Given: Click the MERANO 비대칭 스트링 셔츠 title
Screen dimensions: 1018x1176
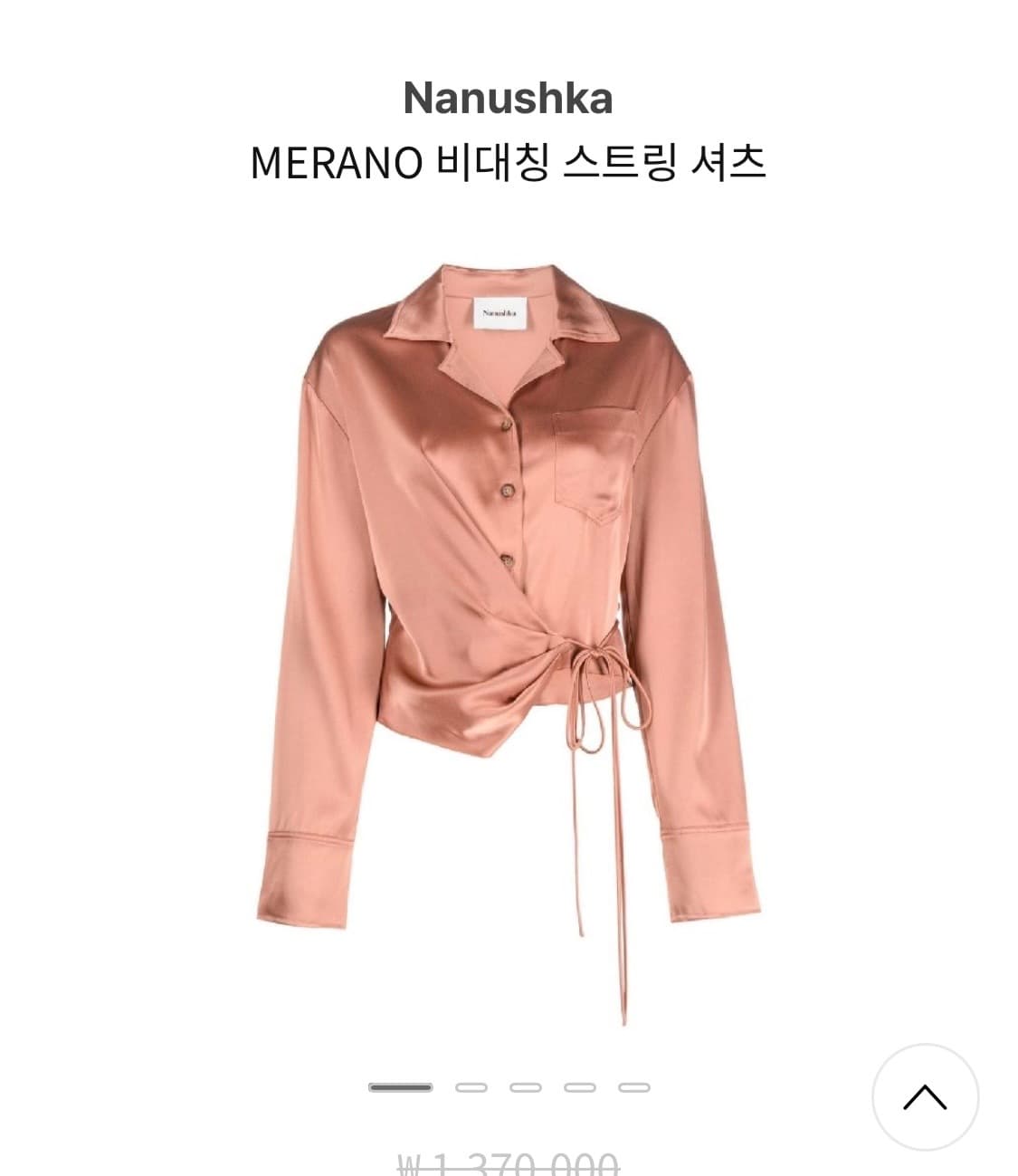Looking at the screenshot, I should click(x=509, y=163).
